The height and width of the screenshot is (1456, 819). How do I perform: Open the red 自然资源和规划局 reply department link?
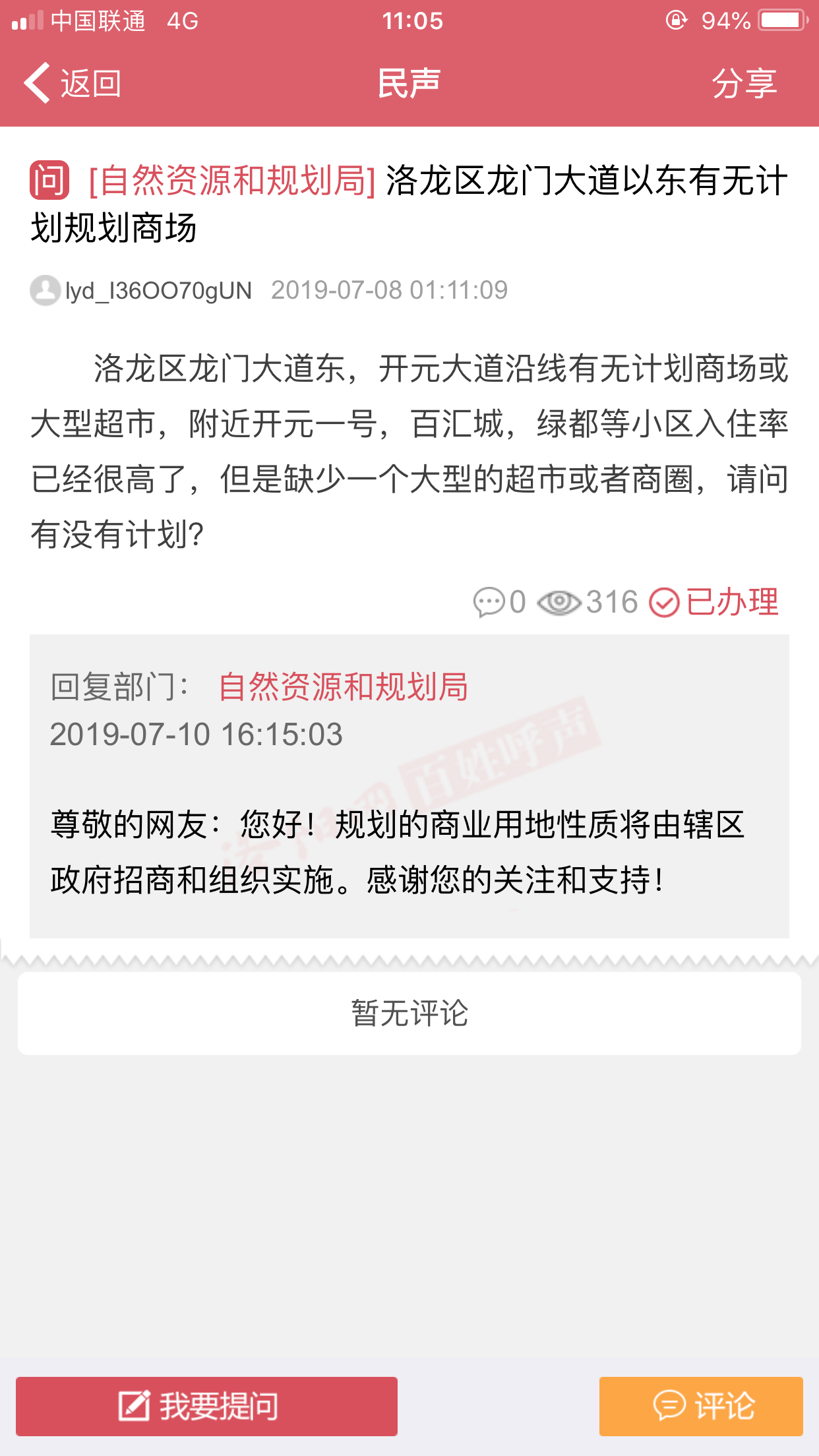343,686
